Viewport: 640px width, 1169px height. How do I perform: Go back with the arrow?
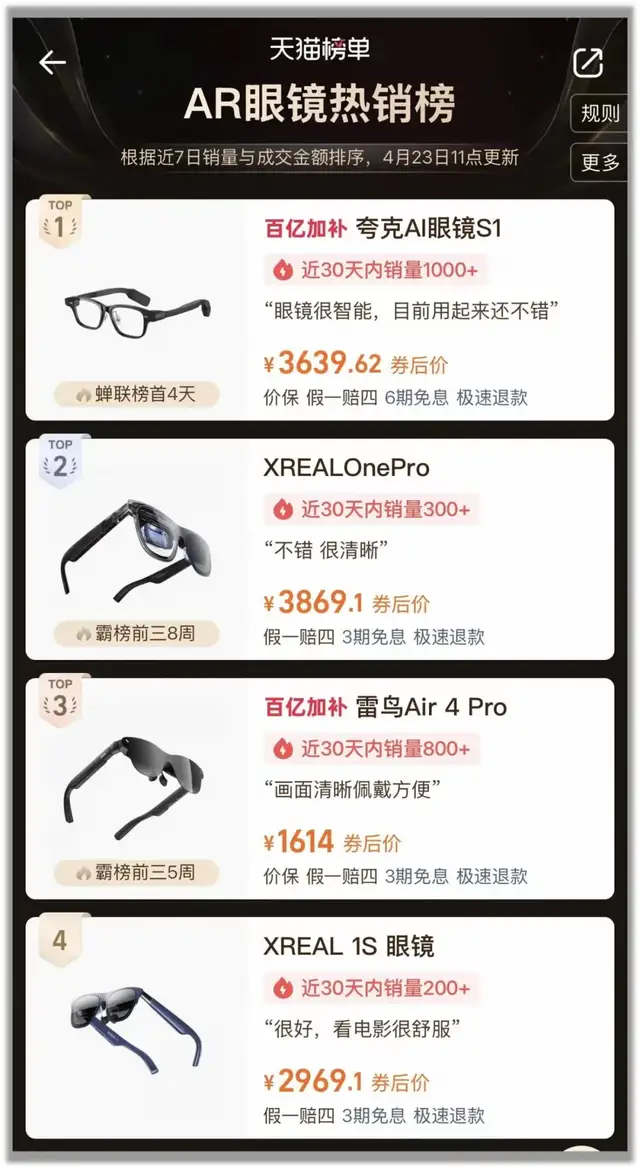tap(52, 62)
